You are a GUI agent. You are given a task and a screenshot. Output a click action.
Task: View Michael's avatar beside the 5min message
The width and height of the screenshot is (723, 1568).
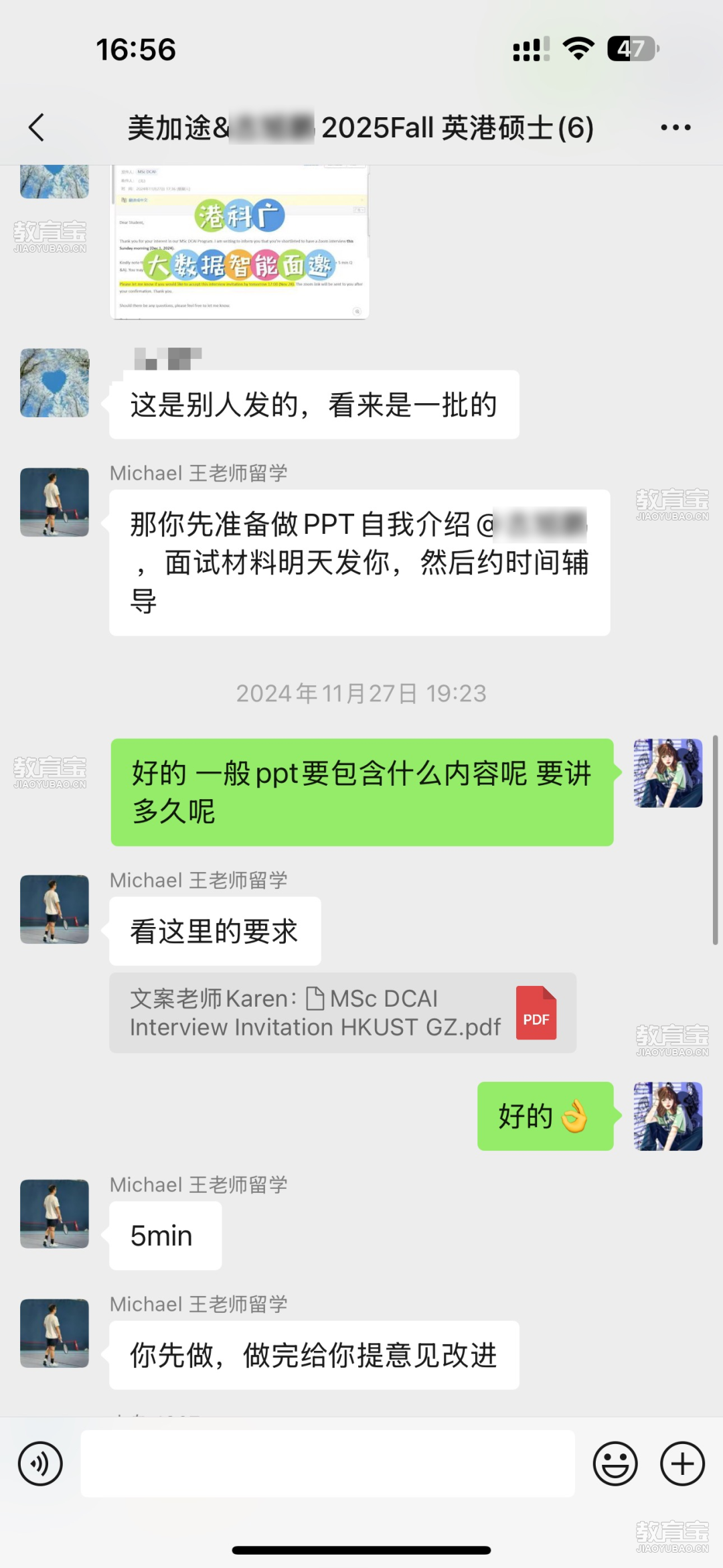point(54,1214)
